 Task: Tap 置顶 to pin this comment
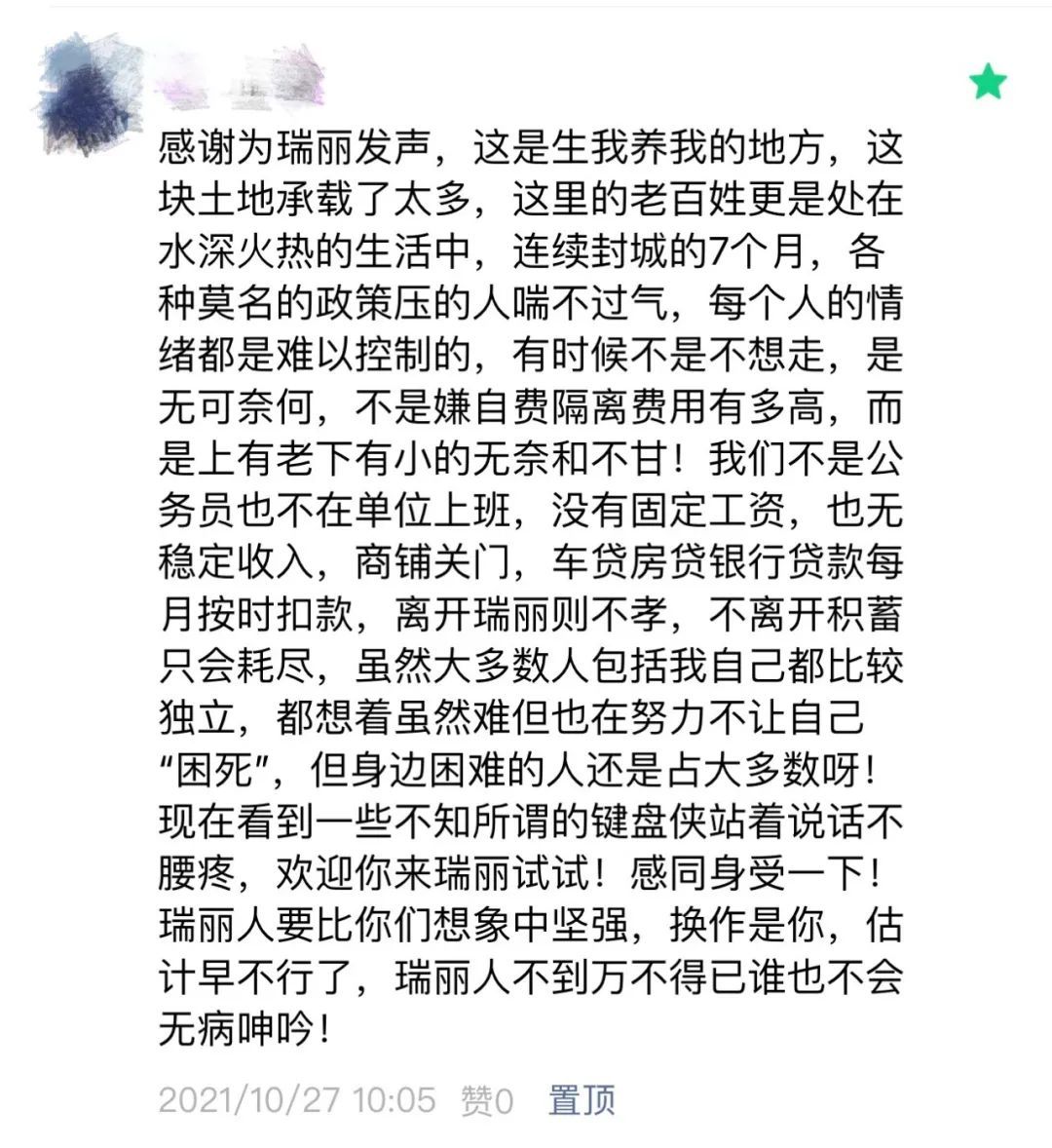click(582, 1100)
